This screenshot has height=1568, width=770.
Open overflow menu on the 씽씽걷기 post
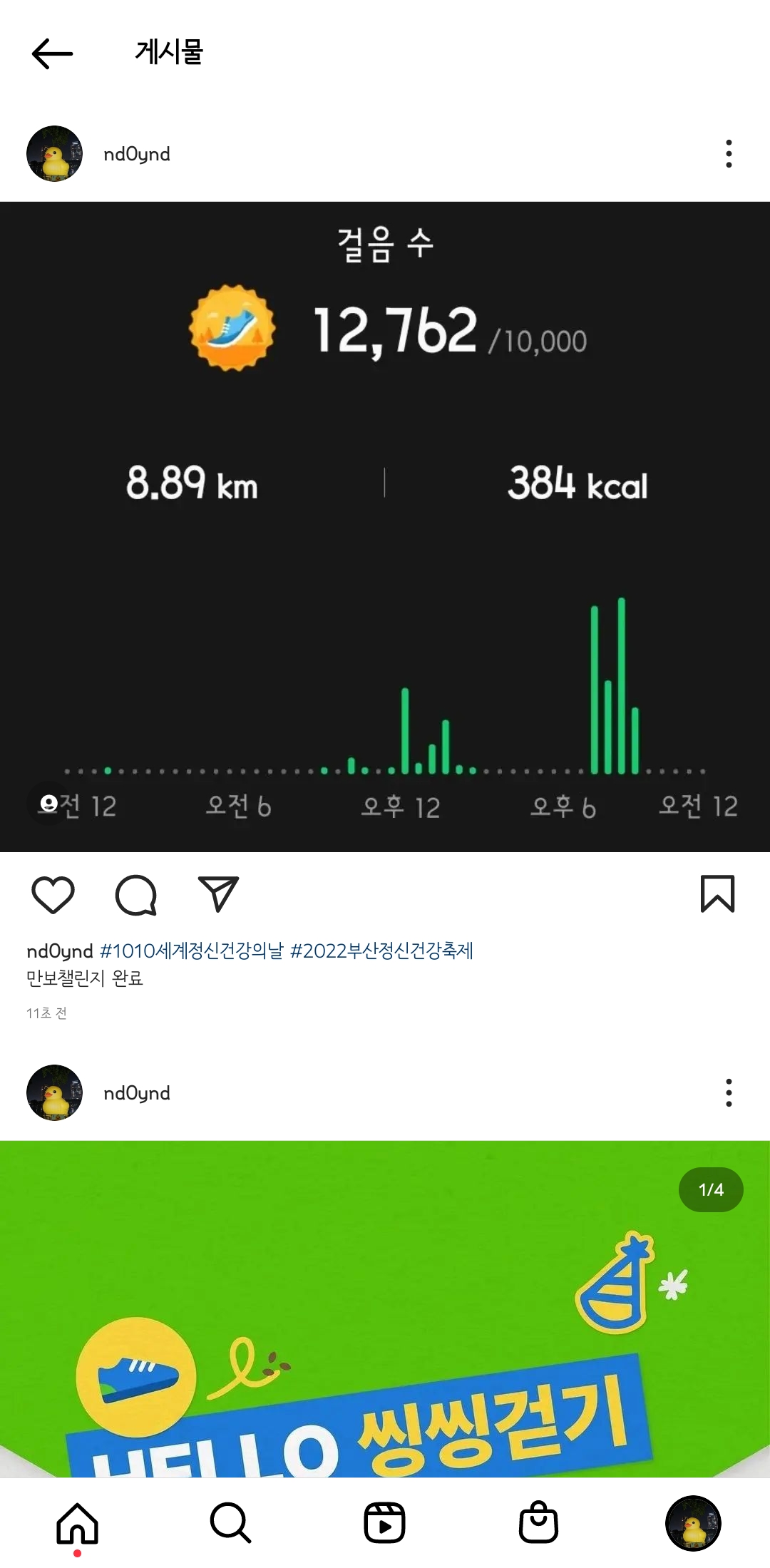[728, 1092]
